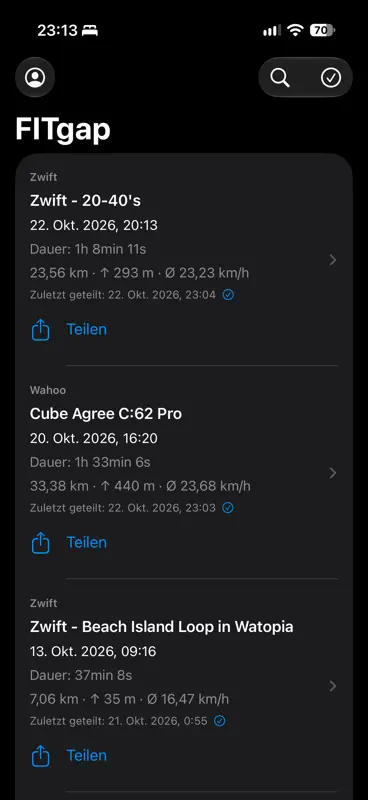Screen dimensions: 368x800
Task: Share the Beach Island Loop in Watopia activity
Action: (x=69, y=756)
